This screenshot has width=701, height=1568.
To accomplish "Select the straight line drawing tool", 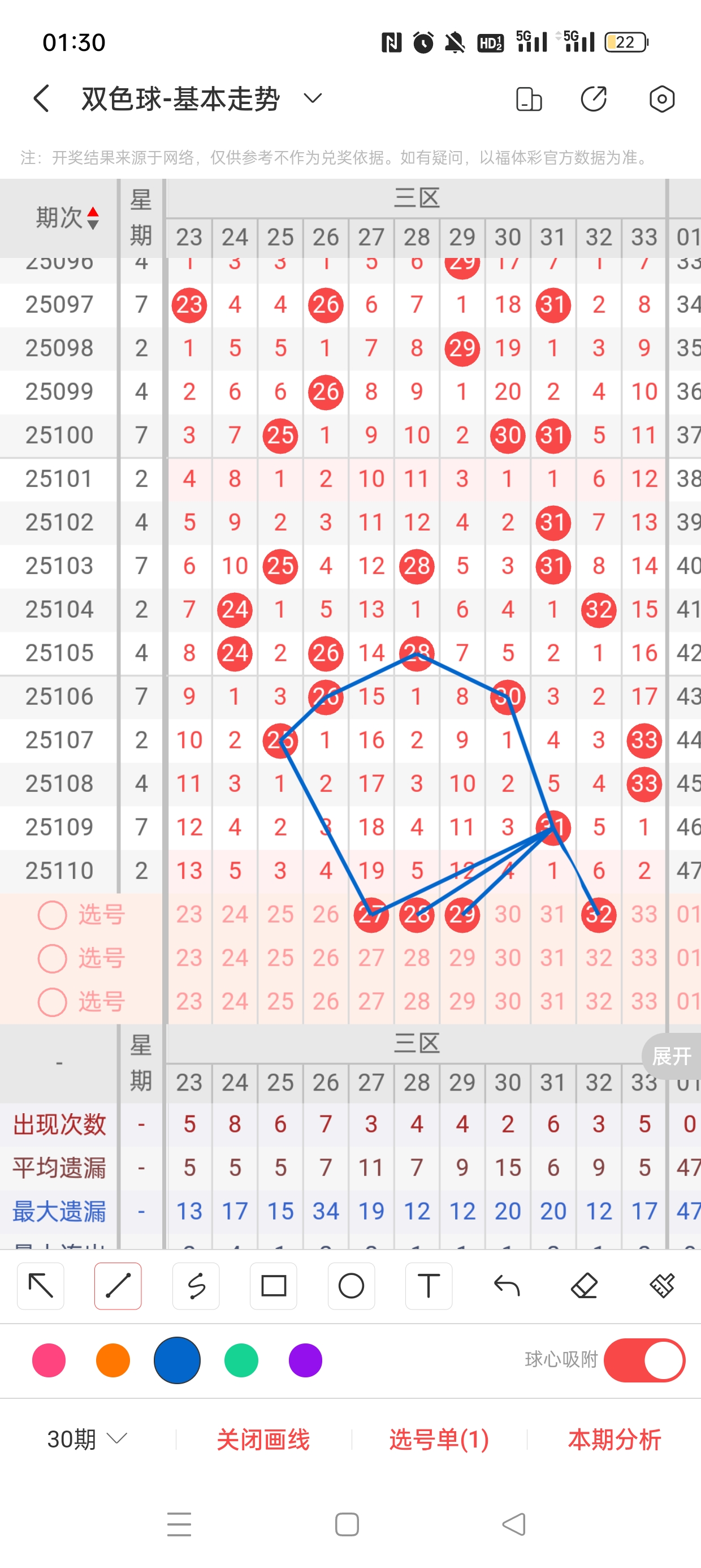I will 118,1286.
